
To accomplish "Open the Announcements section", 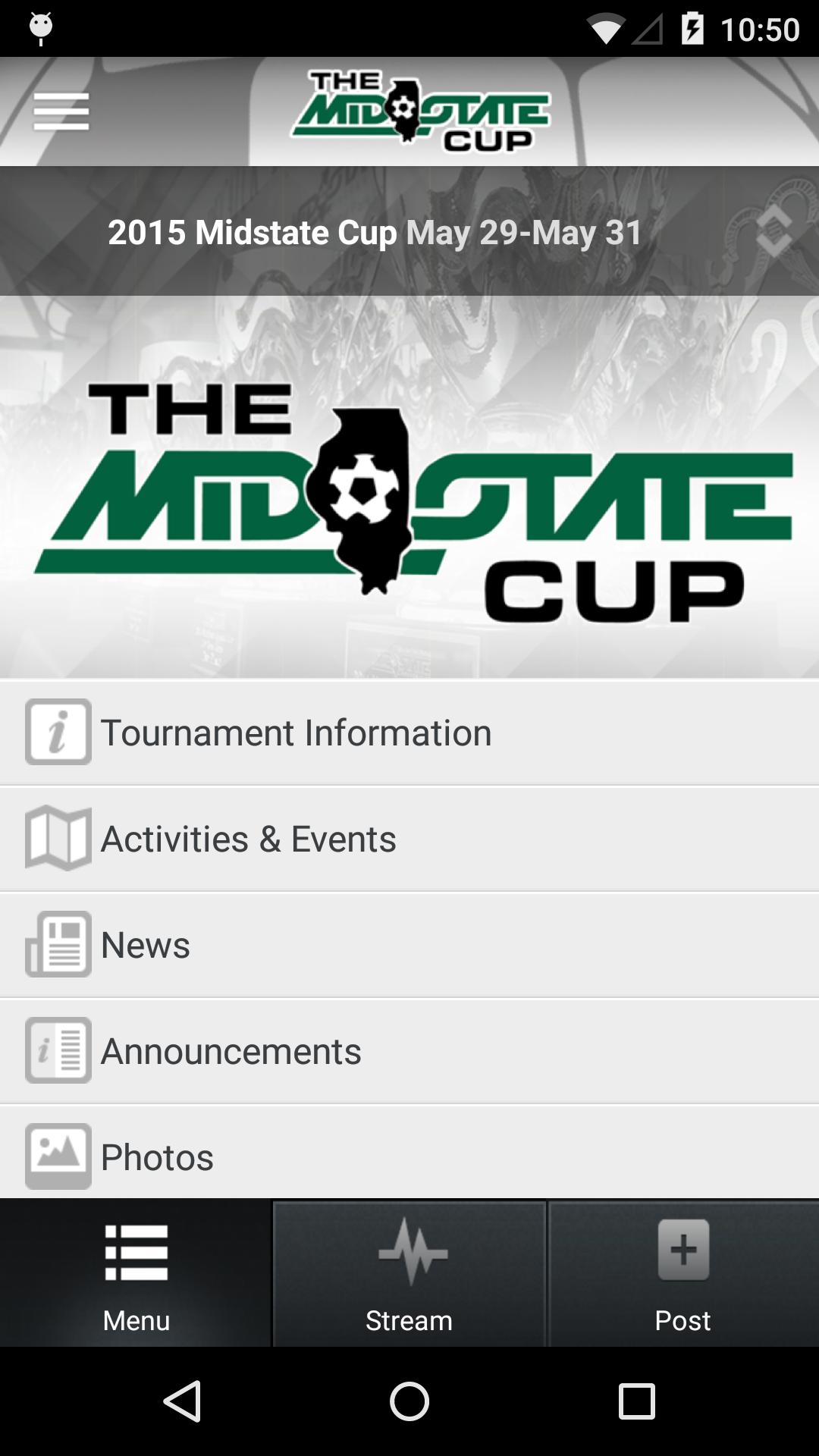I will (x=231, y=1050).
